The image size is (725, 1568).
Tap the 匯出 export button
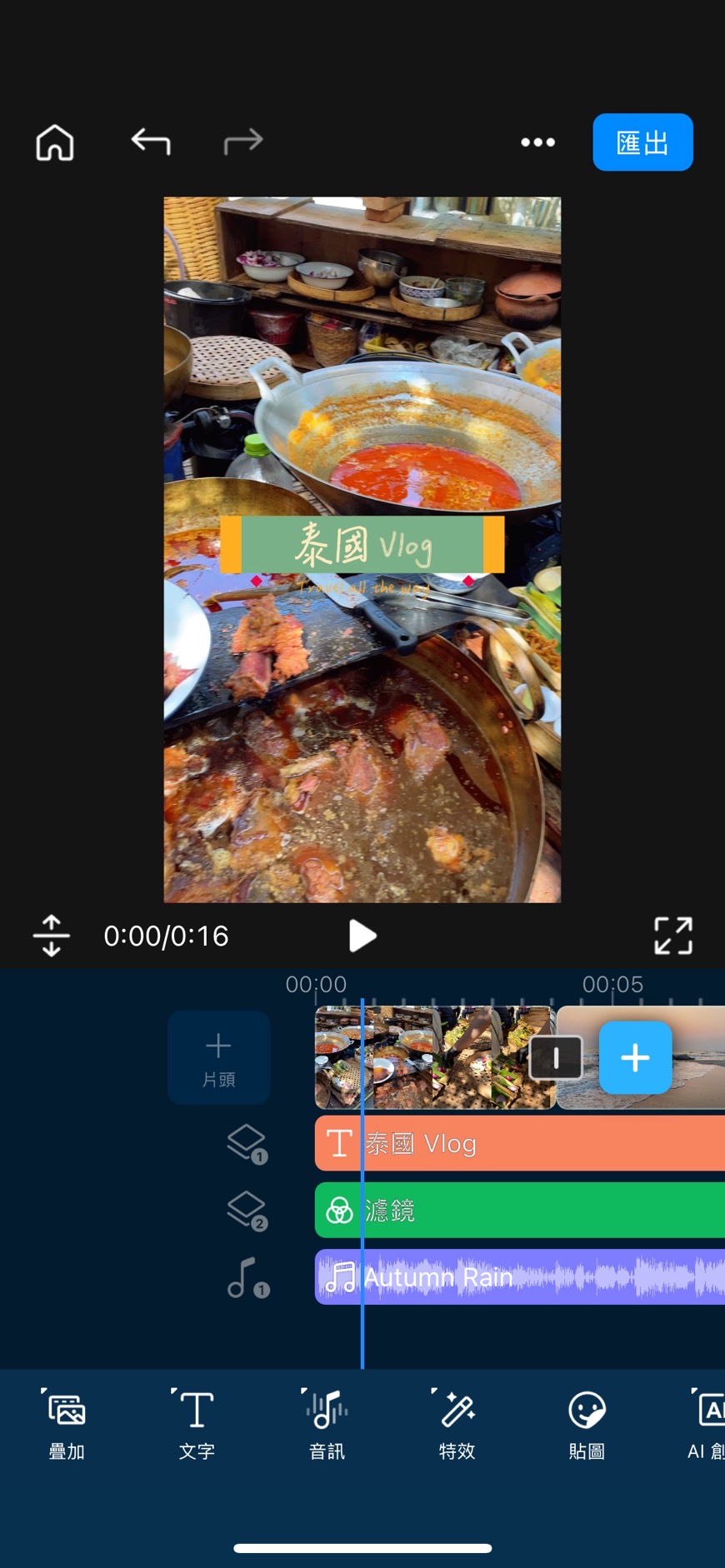[642, 142]
